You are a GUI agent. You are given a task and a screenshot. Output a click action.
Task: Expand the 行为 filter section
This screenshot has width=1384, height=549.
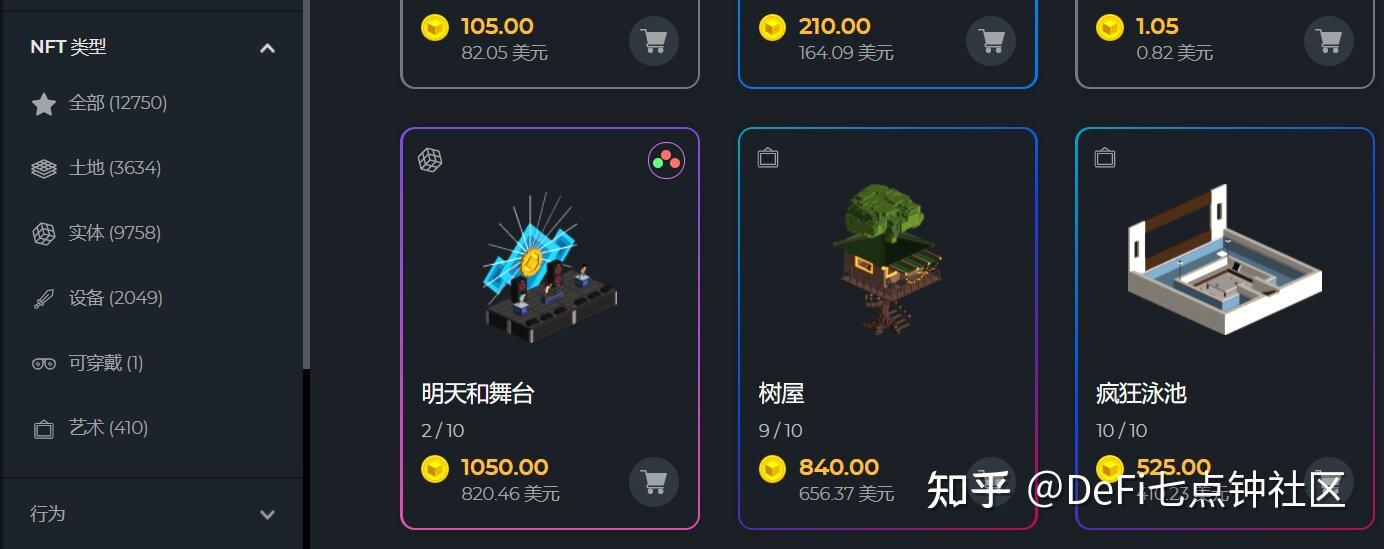pyautogui.click(x=267, y=514)
